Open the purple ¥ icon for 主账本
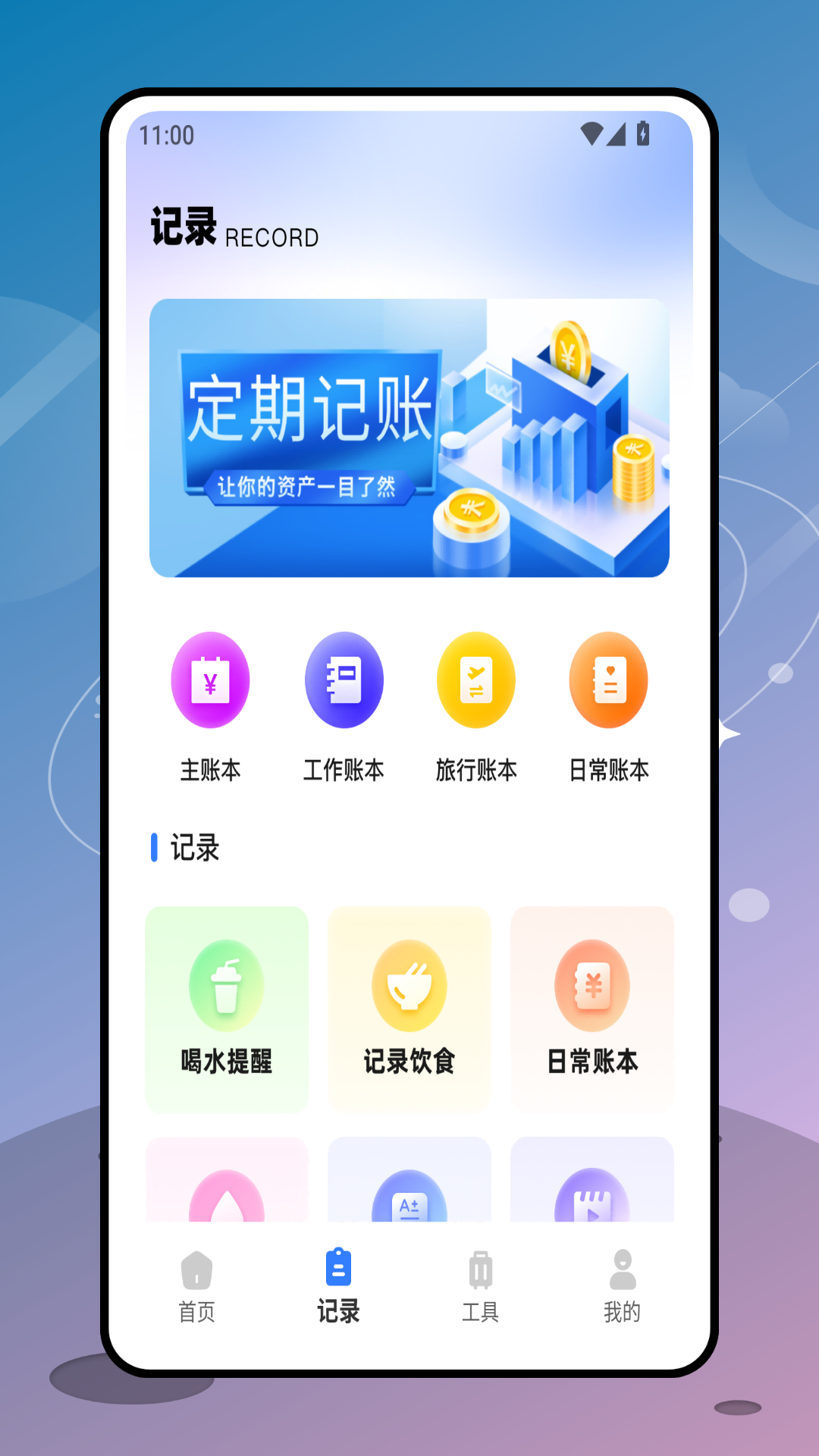The height and width of the screenshot is (1456, 819). pos(211,679)
